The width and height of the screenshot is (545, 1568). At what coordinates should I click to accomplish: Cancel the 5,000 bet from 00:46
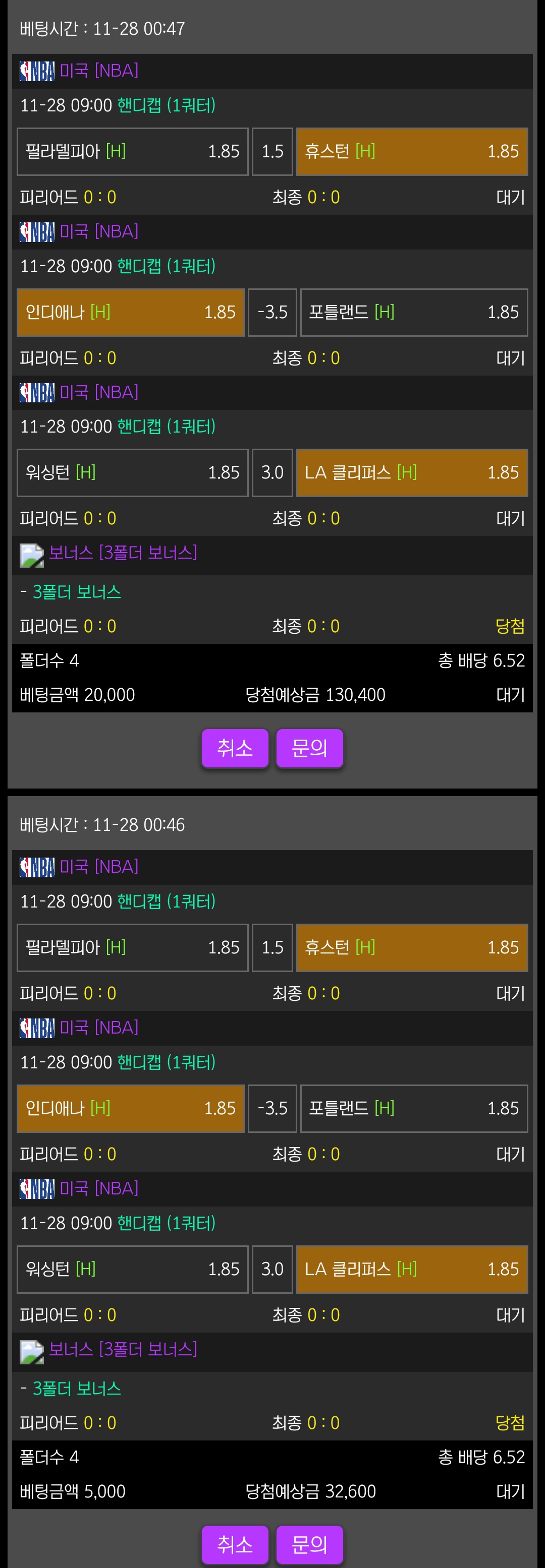coord(235,1544)
